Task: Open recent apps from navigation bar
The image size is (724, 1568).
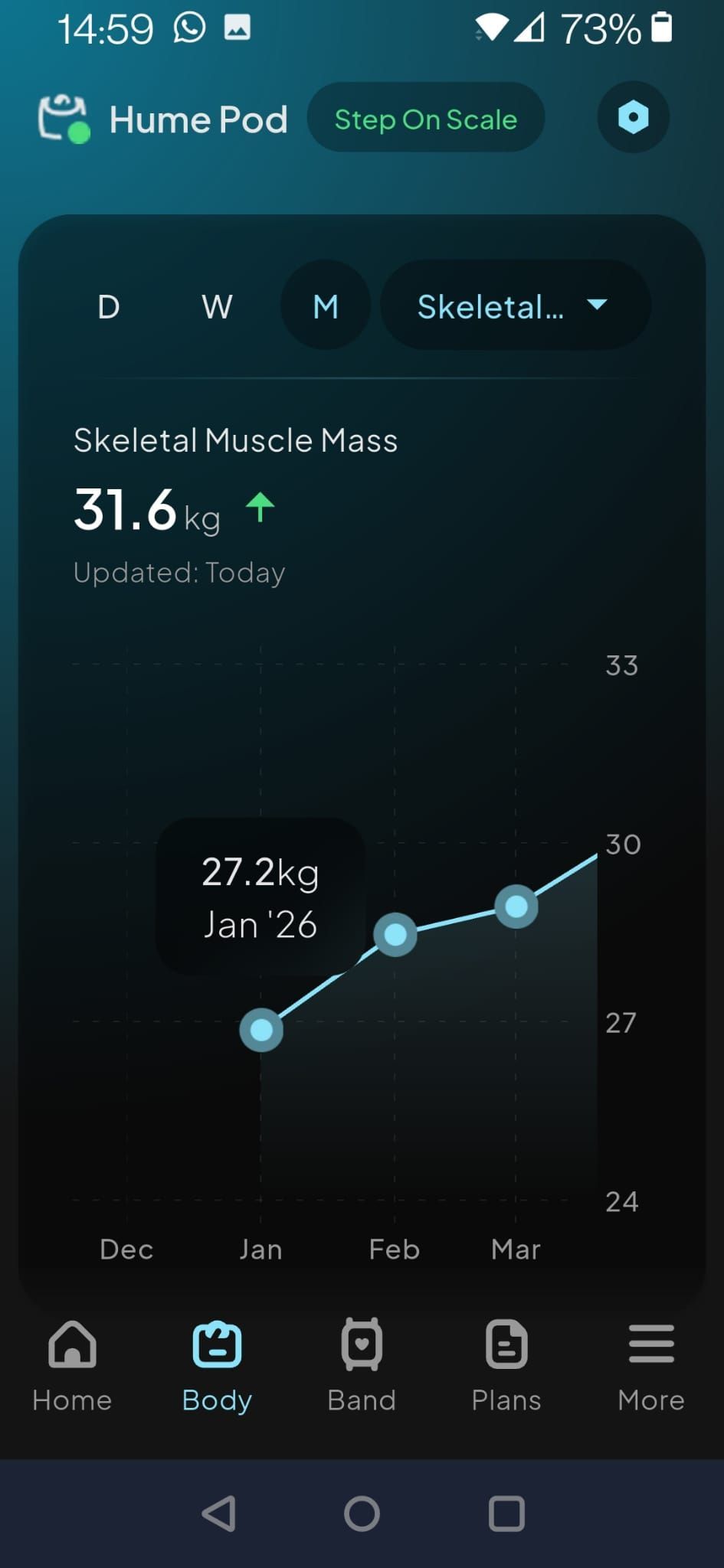Action: click(506, 1514)
